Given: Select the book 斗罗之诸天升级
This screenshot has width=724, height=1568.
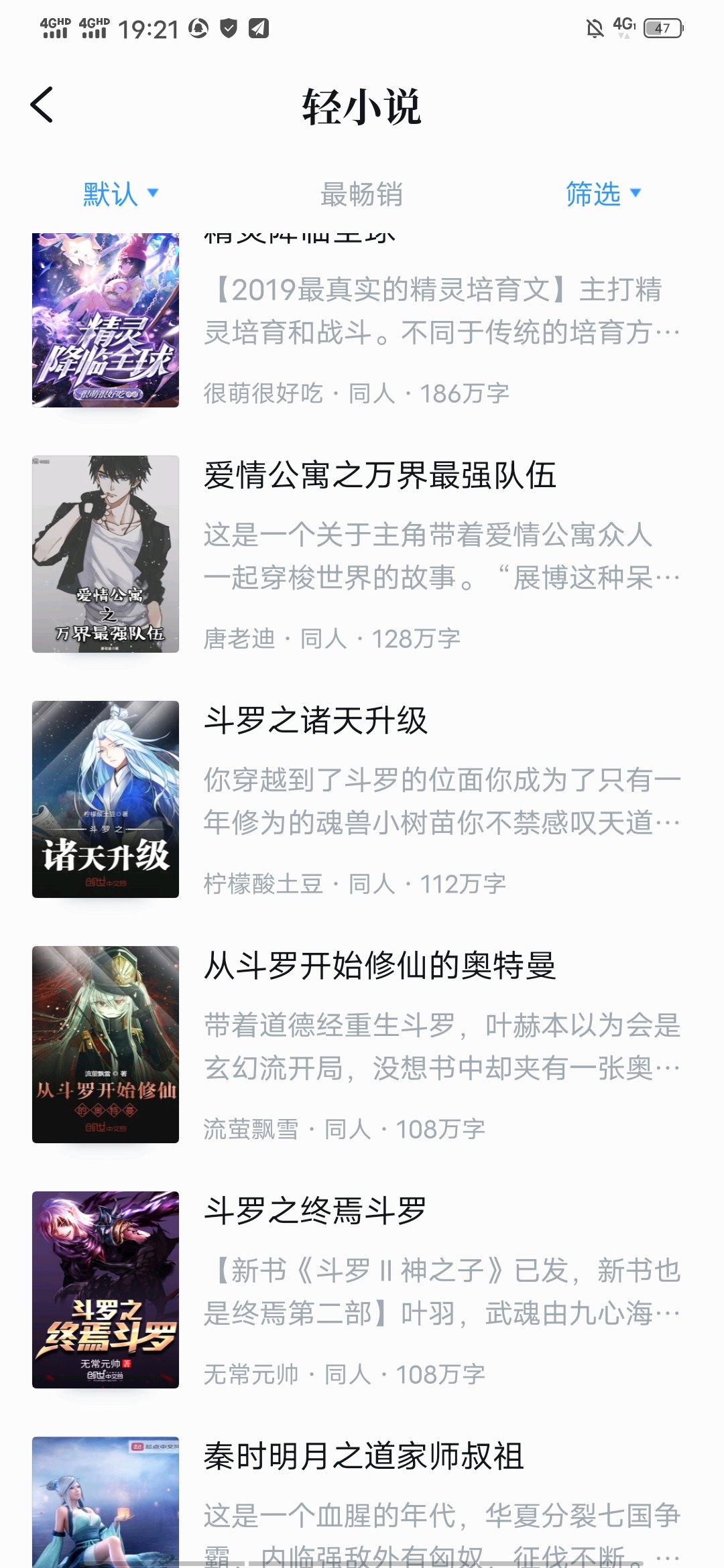Looking at the screenshot, I should 316,722.
